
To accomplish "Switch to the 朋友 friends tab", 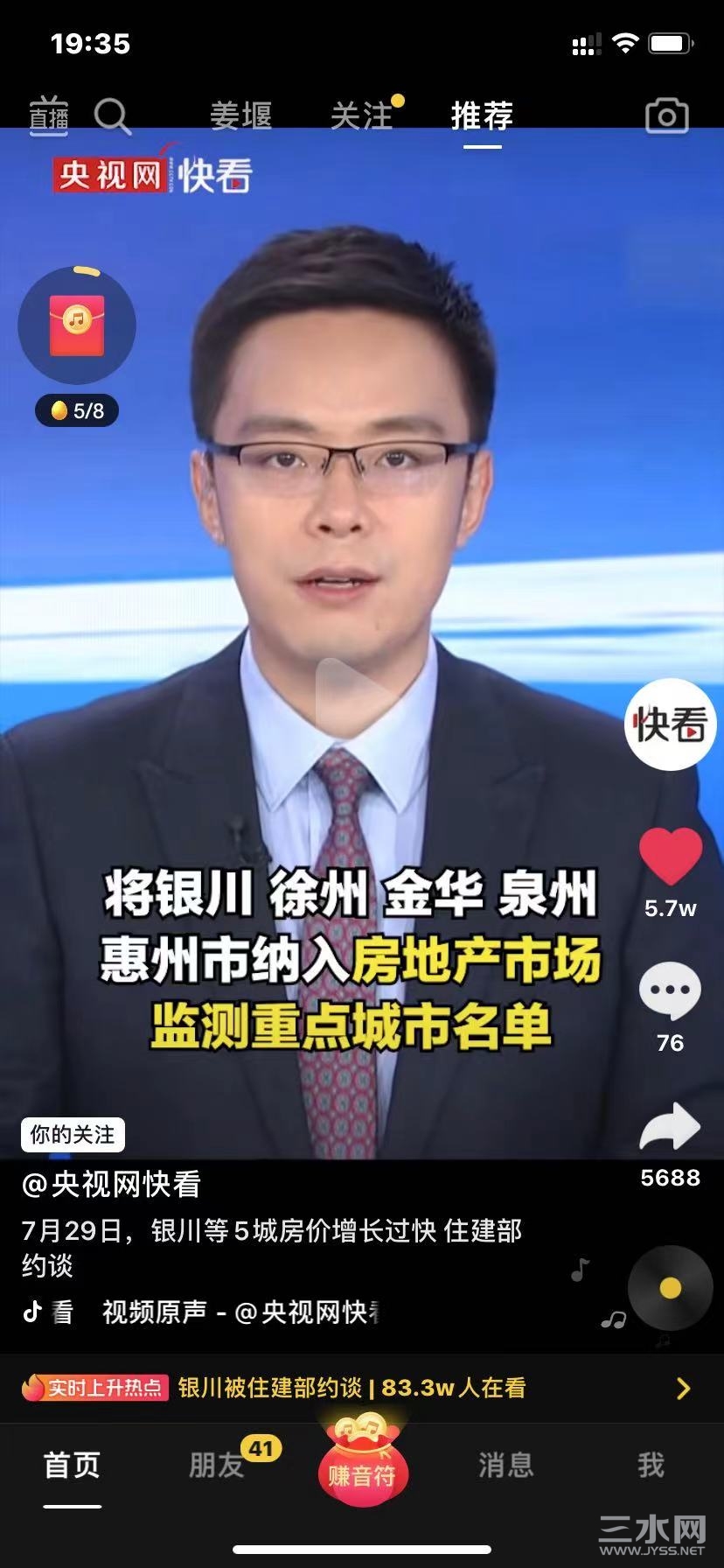I will pos(217,1465).
